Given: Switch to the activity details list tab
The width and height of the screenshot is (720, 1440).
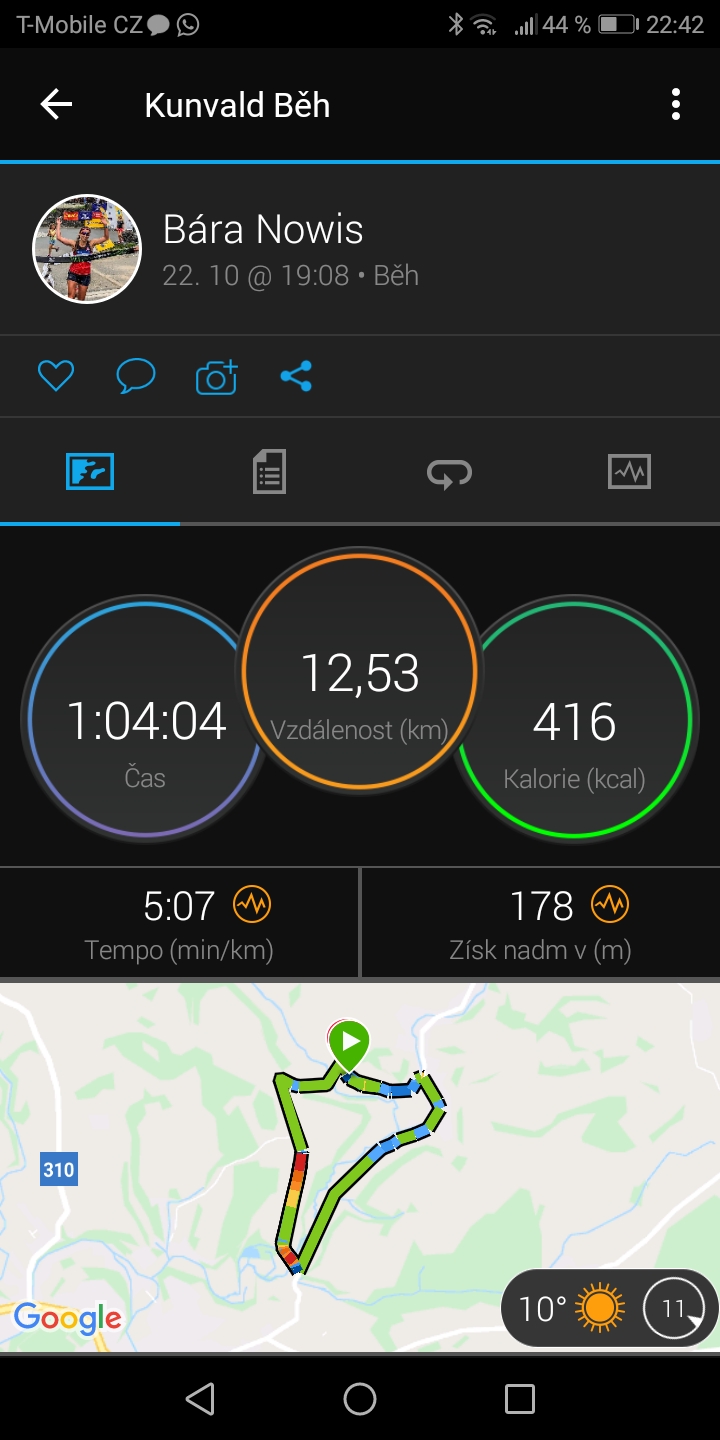Looking at the screenshot, I should point(269,471).
